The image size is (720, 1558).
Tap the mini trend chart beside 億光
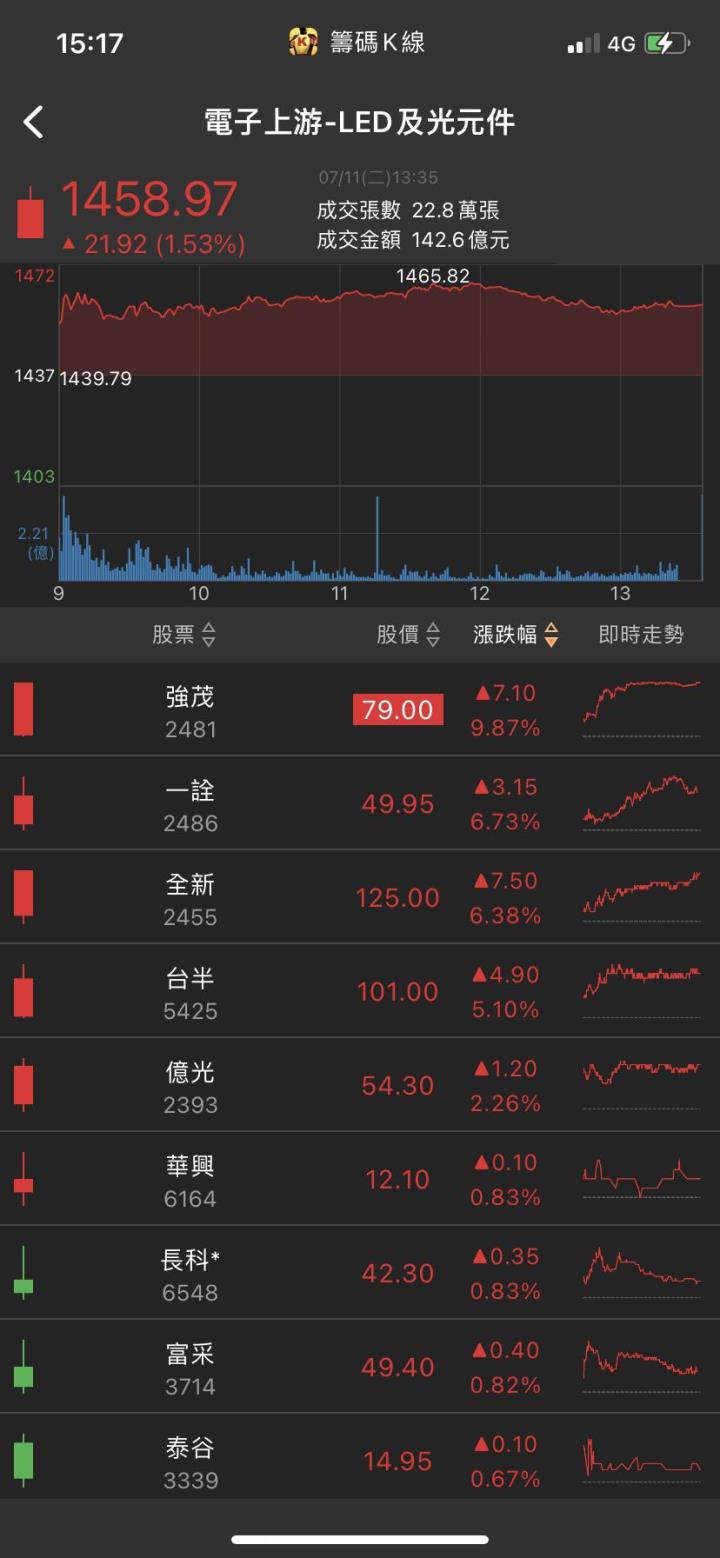point(641,1084)
